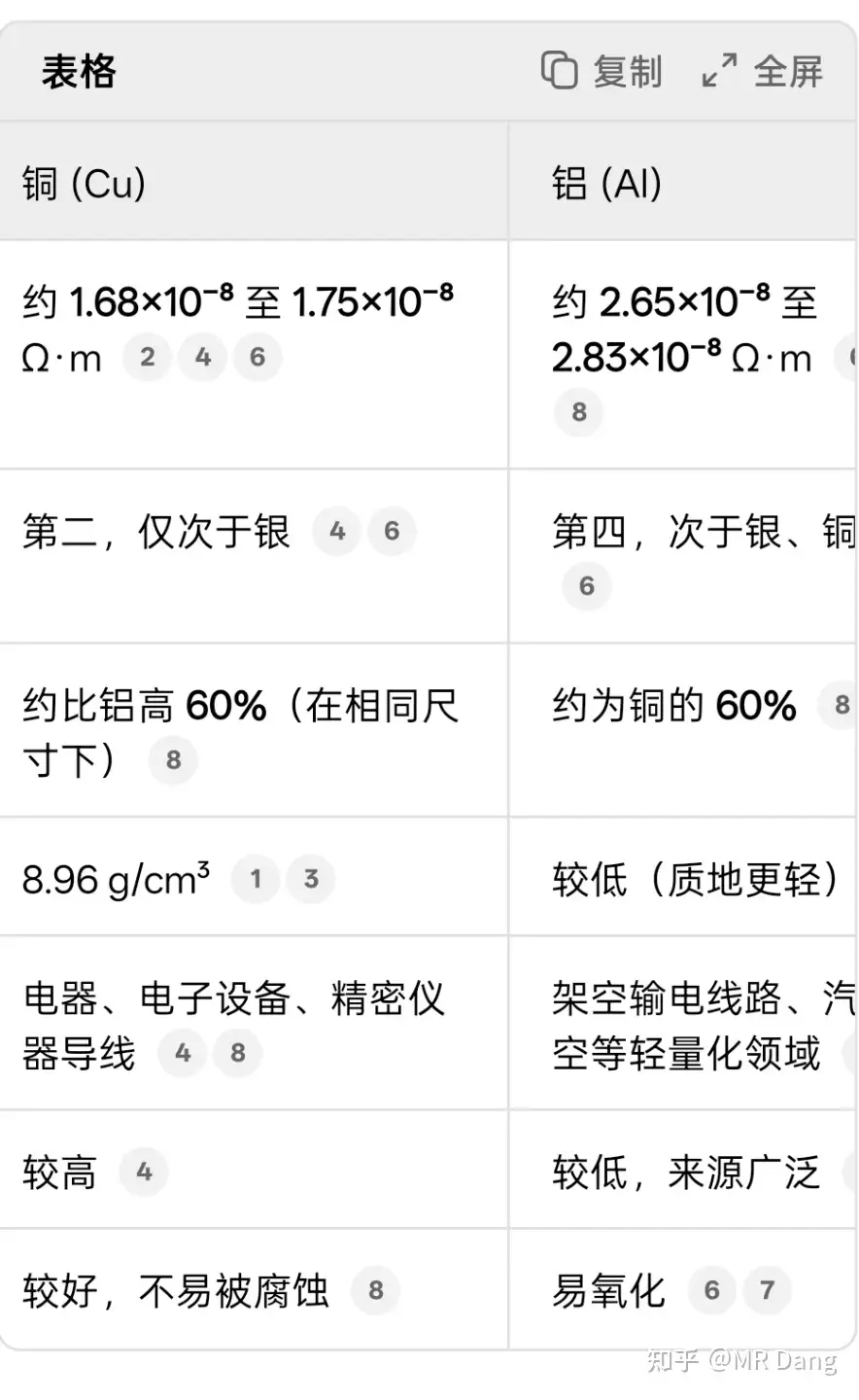This screenshot has height=1400, width=859.
Task: Open citation 8 in the 电器 applications cell
Action: [x=237, y=1052]
